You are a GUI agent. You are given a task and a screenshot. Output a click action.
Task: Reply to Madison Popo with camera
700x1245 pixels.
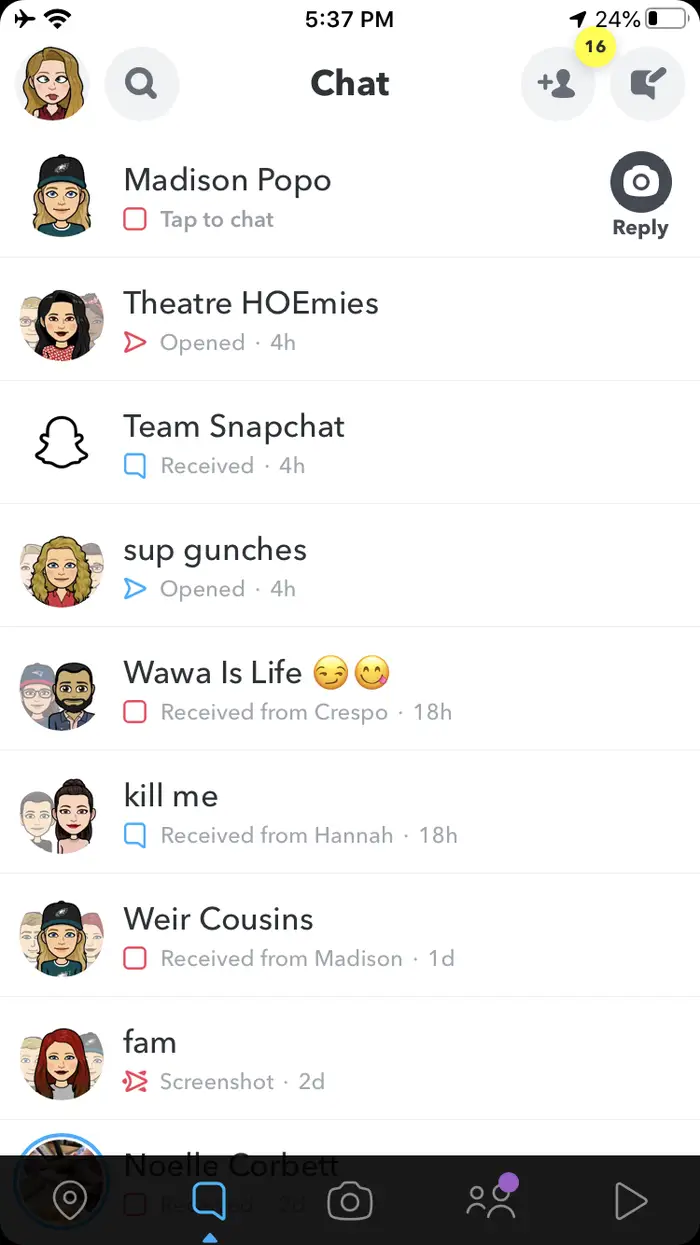tap(640, 195)
